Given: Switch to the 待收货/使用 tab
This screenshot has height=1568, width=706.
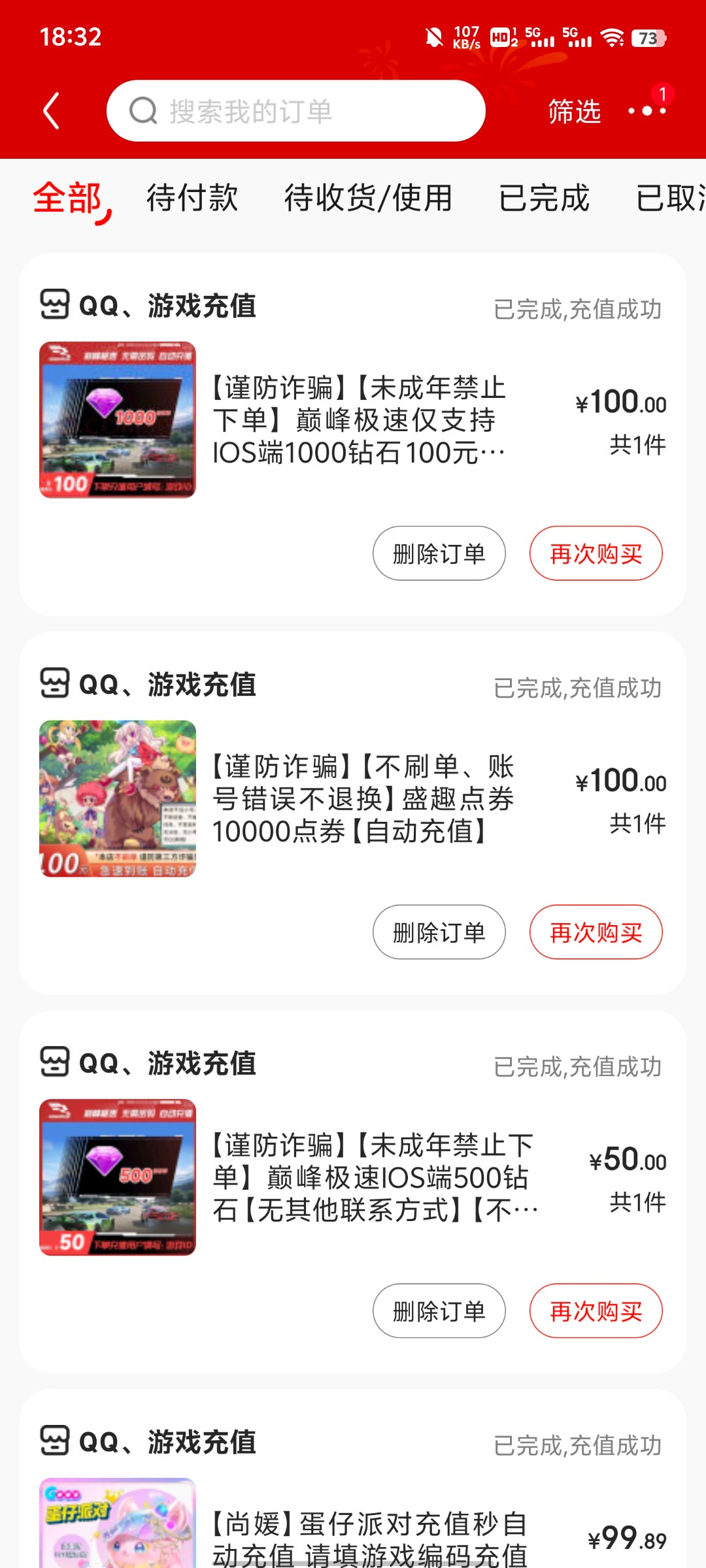Looking at the screenshot, I should [368, 198].
